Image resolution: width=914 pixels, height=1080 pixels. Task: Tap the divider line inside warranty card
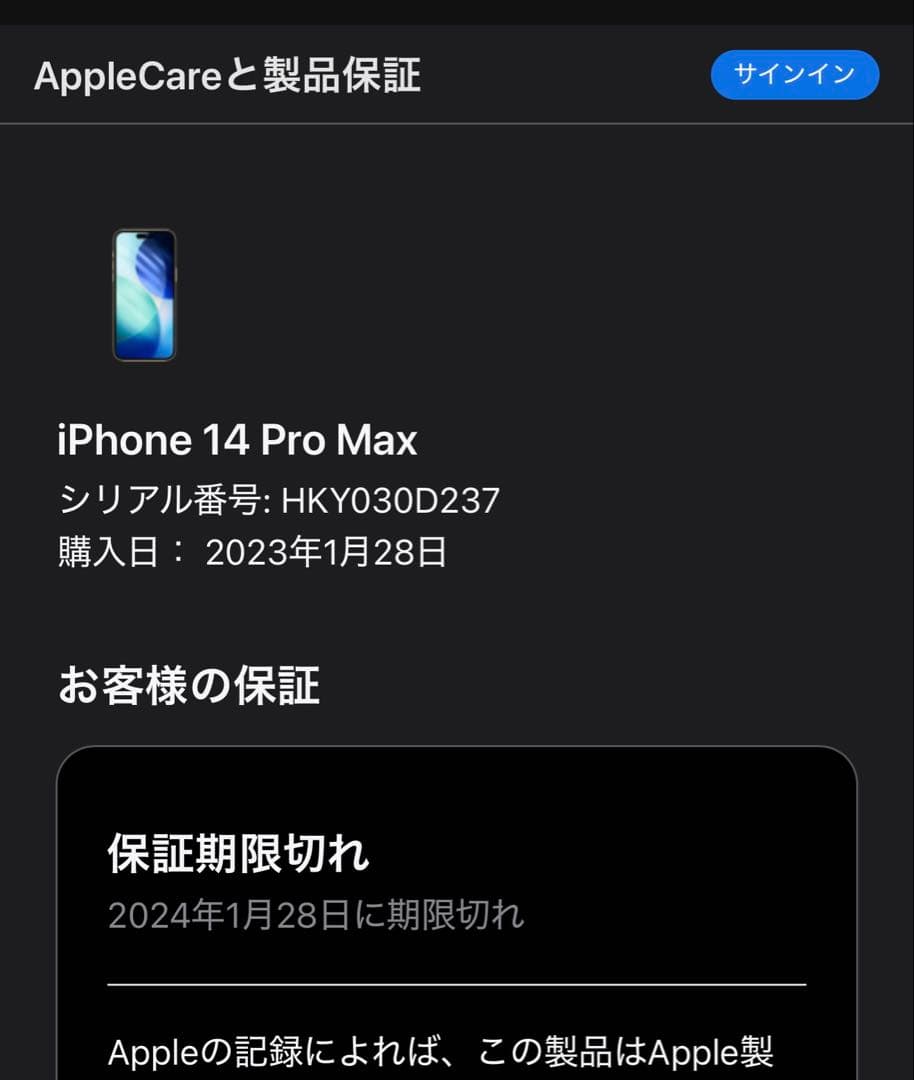point(457,983)
